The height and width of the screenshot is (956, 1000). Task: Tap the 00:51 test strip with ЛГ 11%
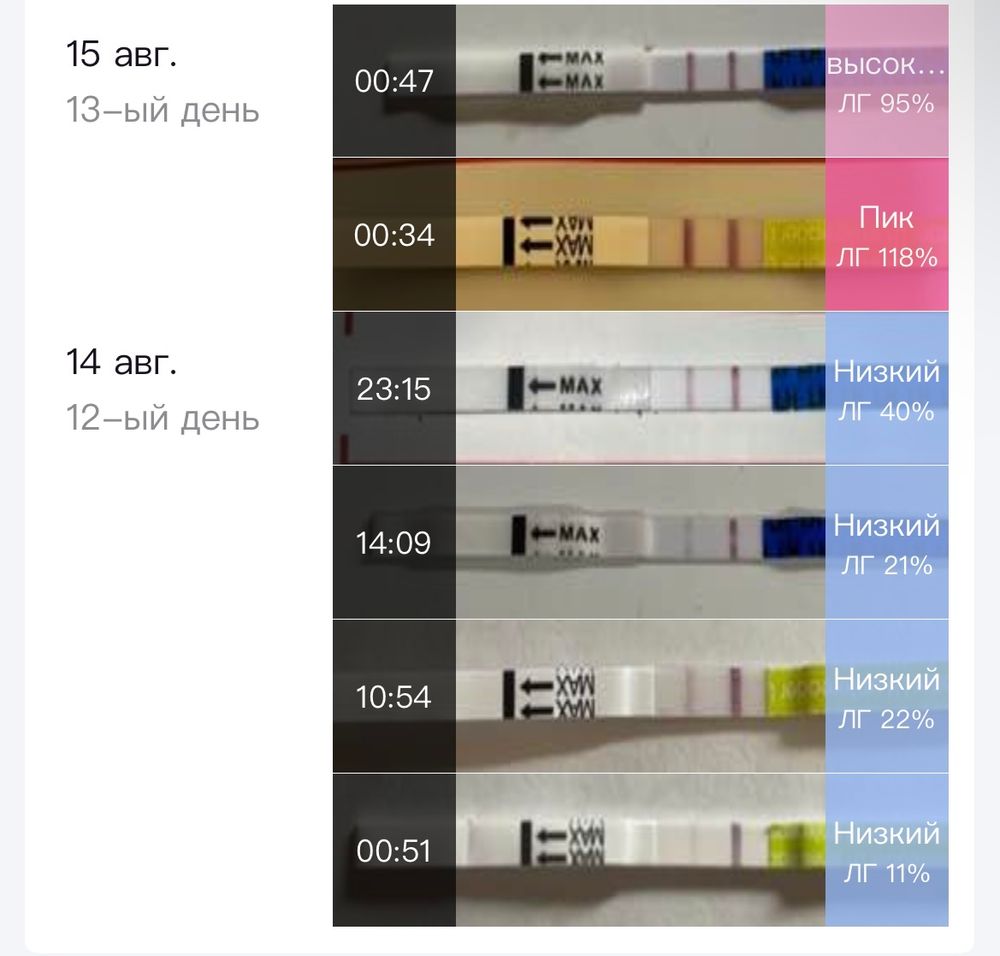640,850
